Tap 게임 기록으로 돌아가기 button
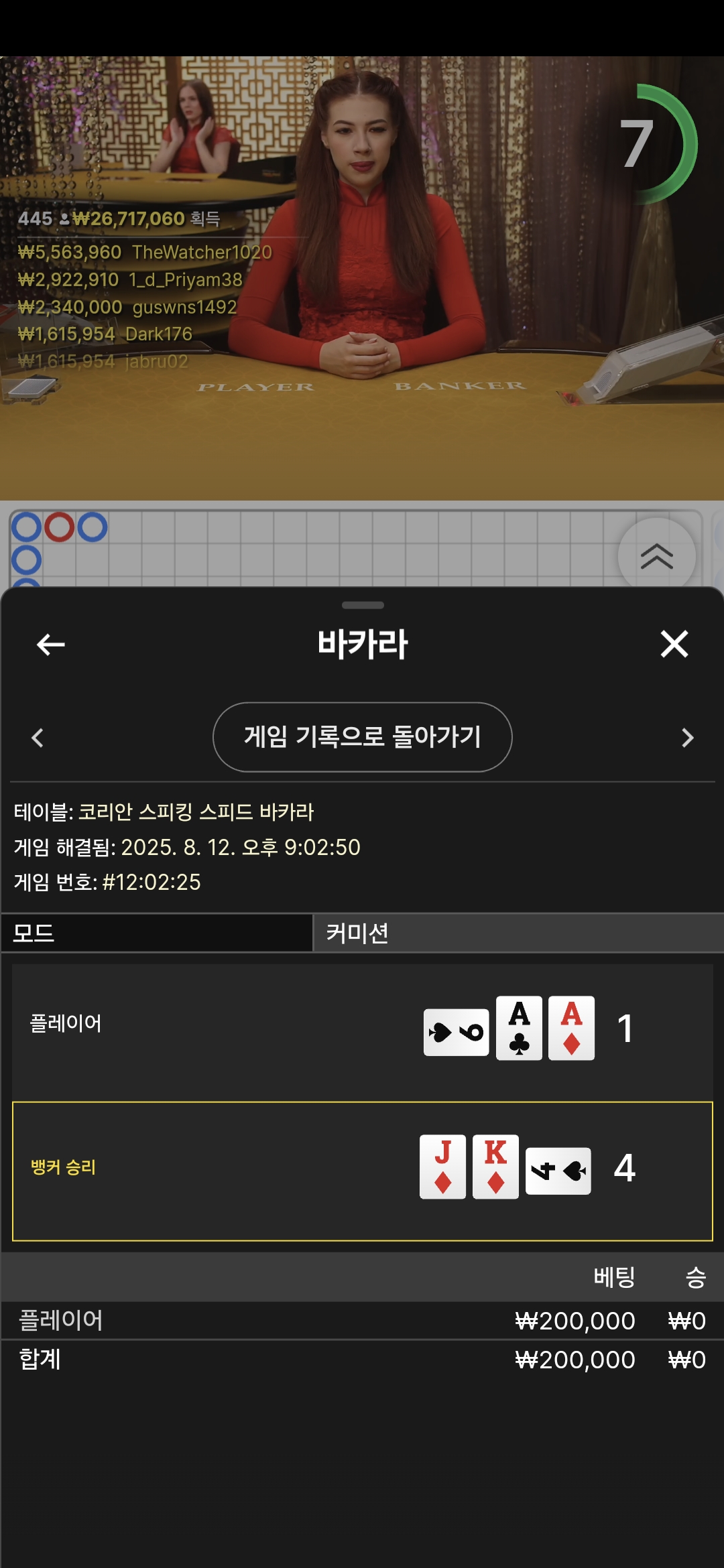This screenshot has width=724, height=1568. (362, 737)
